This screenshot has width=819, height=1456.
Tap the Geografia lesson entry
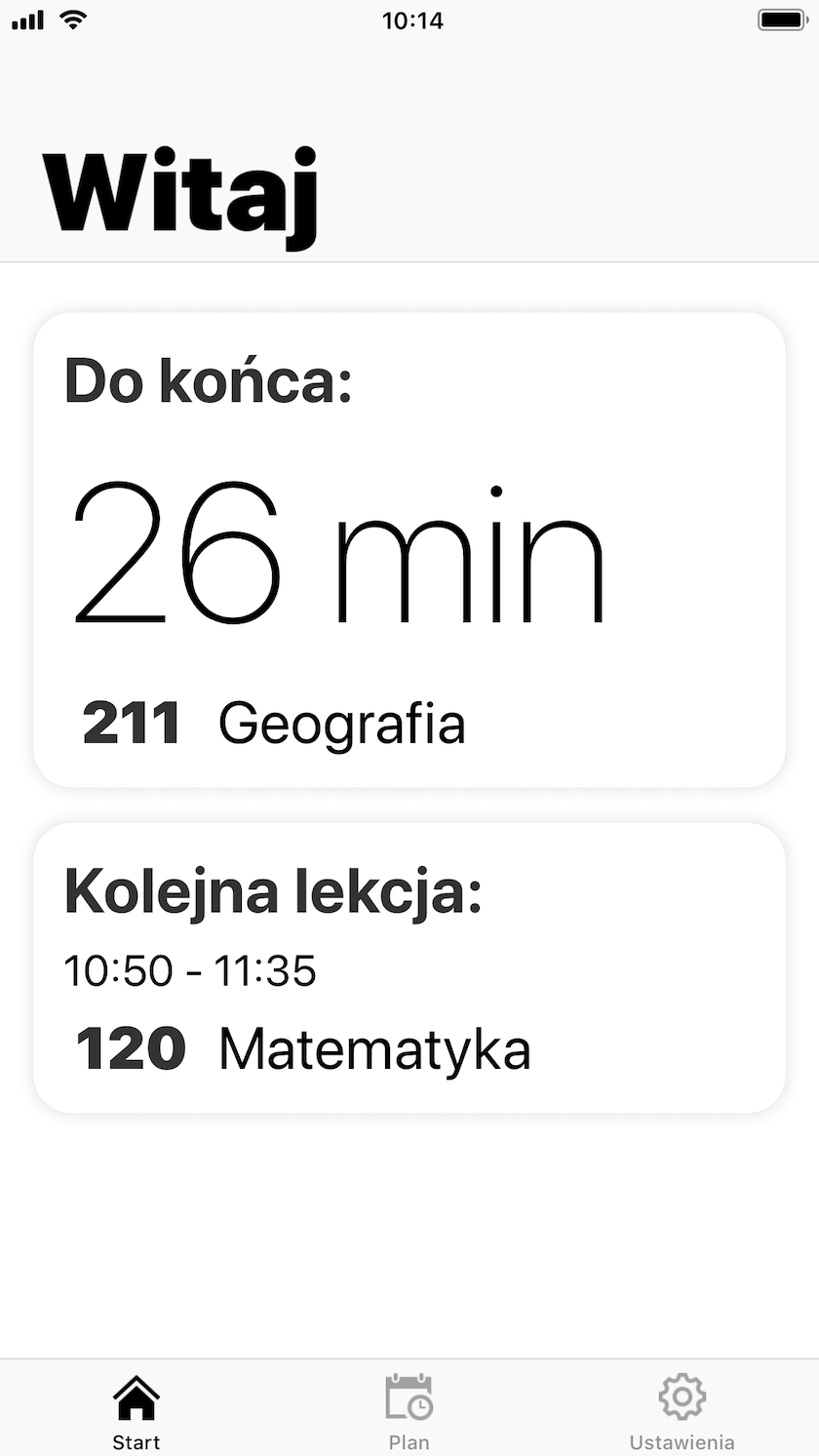click(343, 722)
